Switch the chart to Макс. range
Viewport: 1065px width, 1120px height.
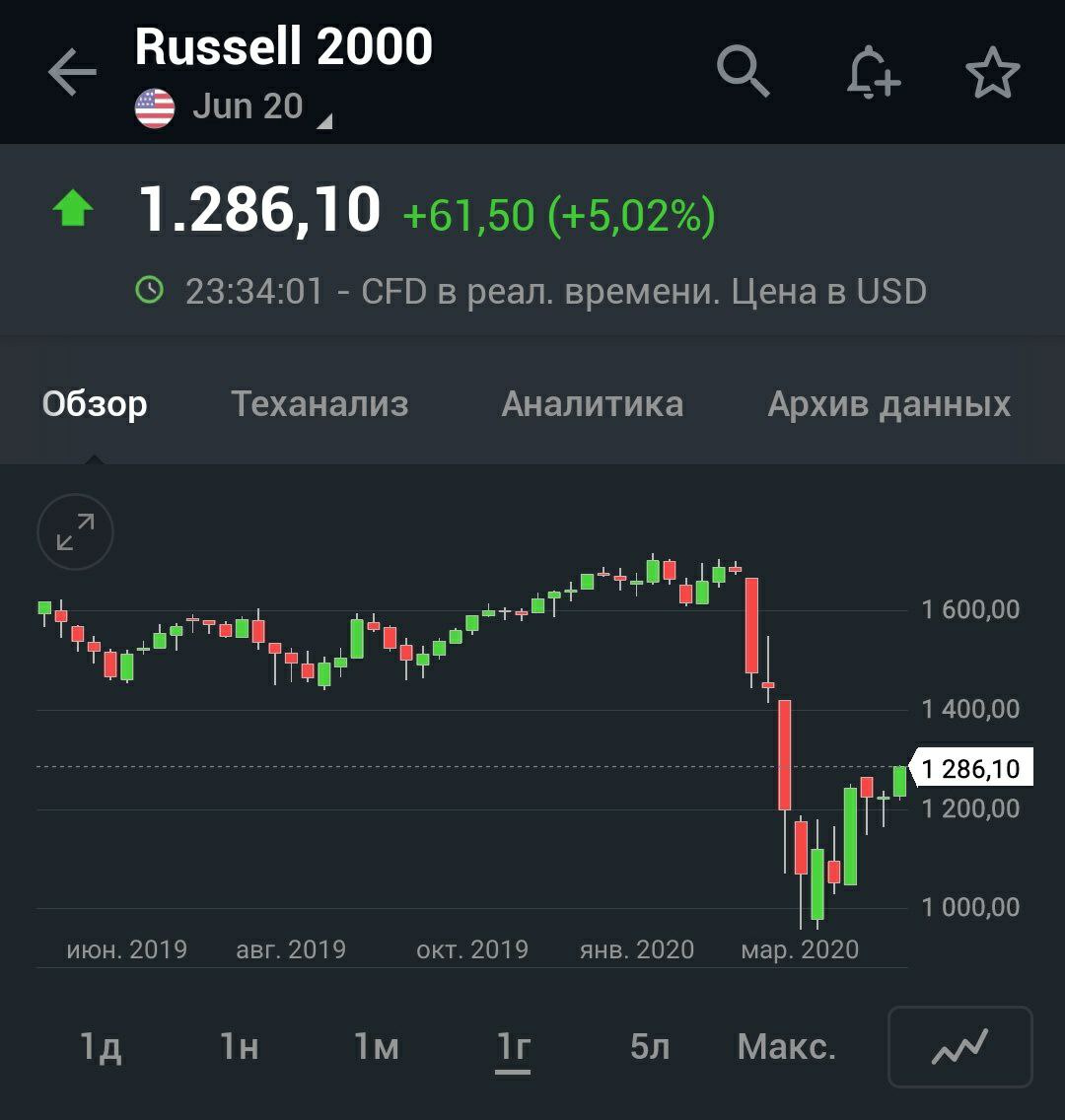tap(786, 1047)
